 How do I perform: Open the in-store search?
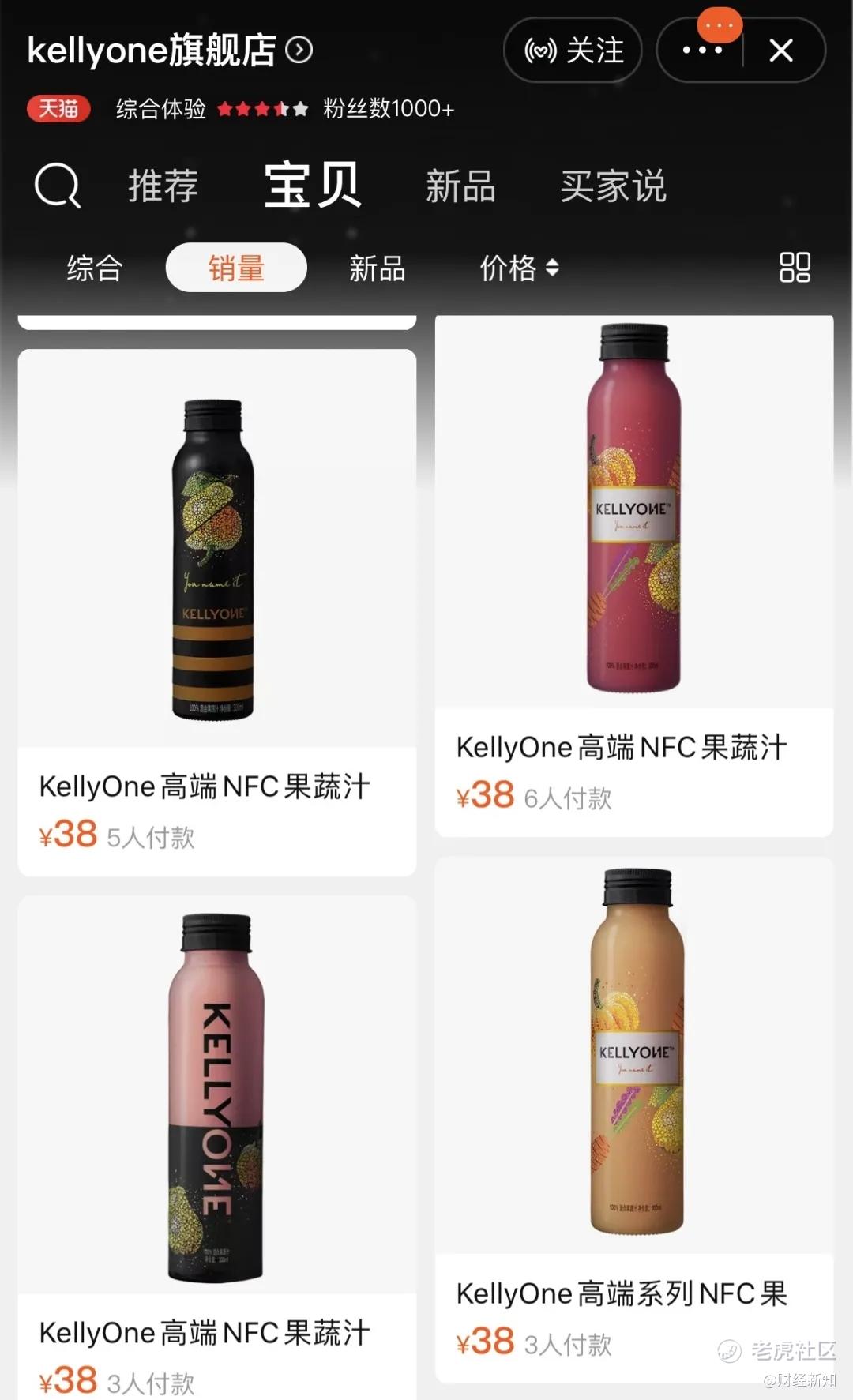(58, 186)
